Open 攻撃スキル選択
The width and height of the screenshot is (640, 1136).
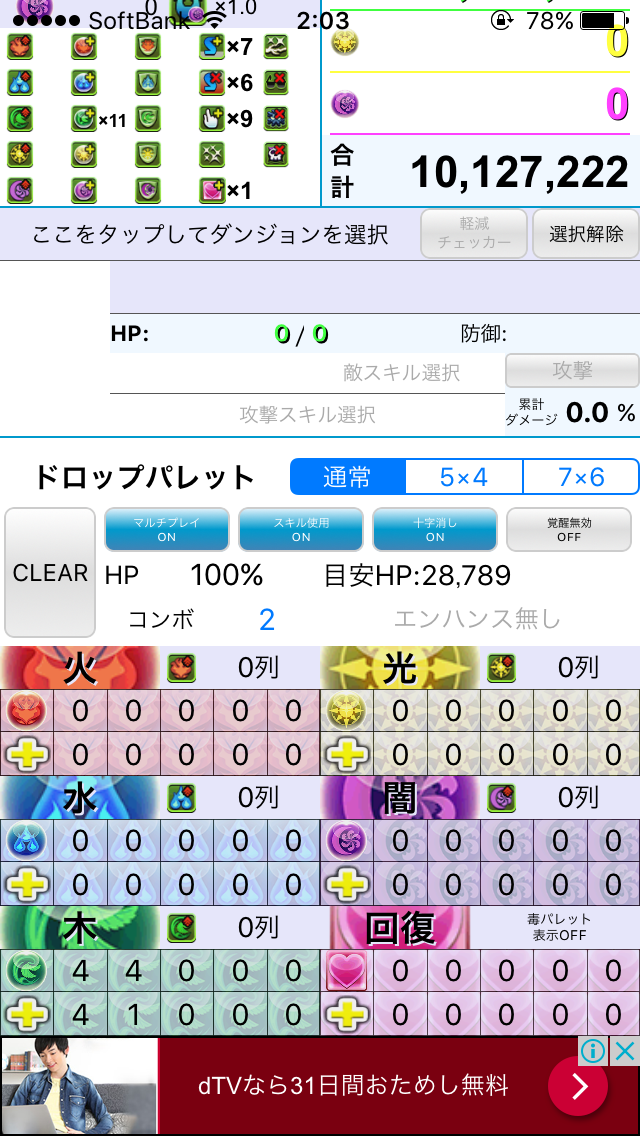tap(307, 415)
